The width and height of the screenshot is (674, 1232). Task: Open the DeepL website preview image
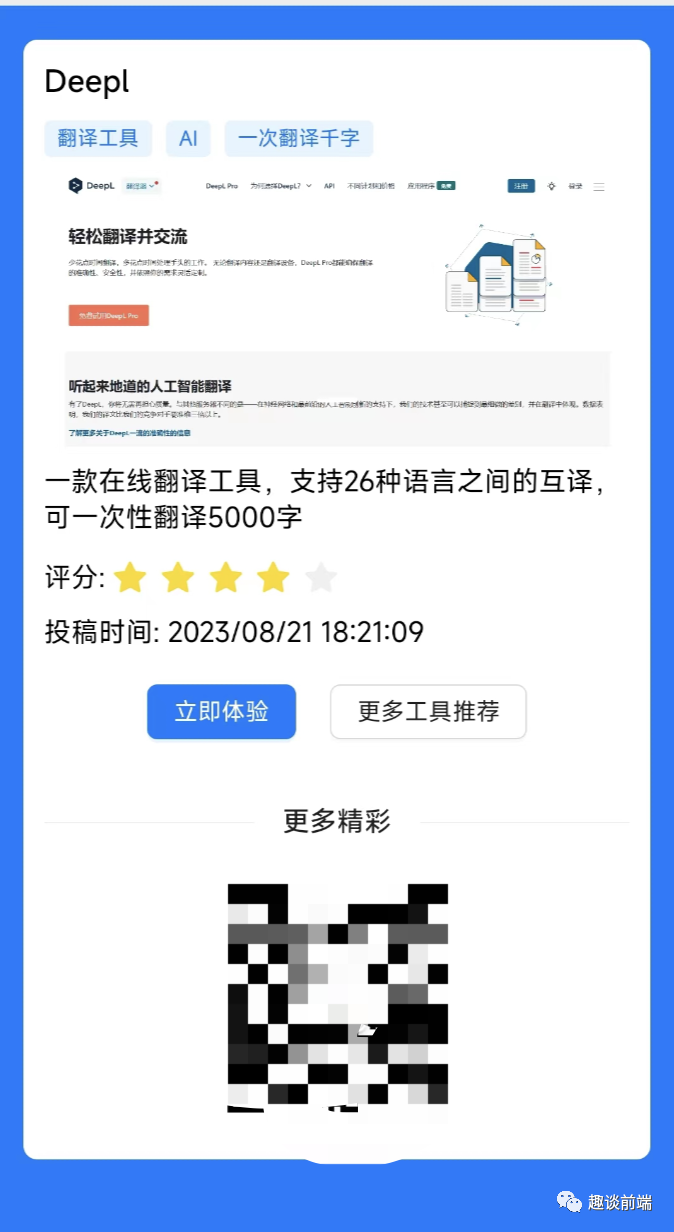[x=337, y=307]
